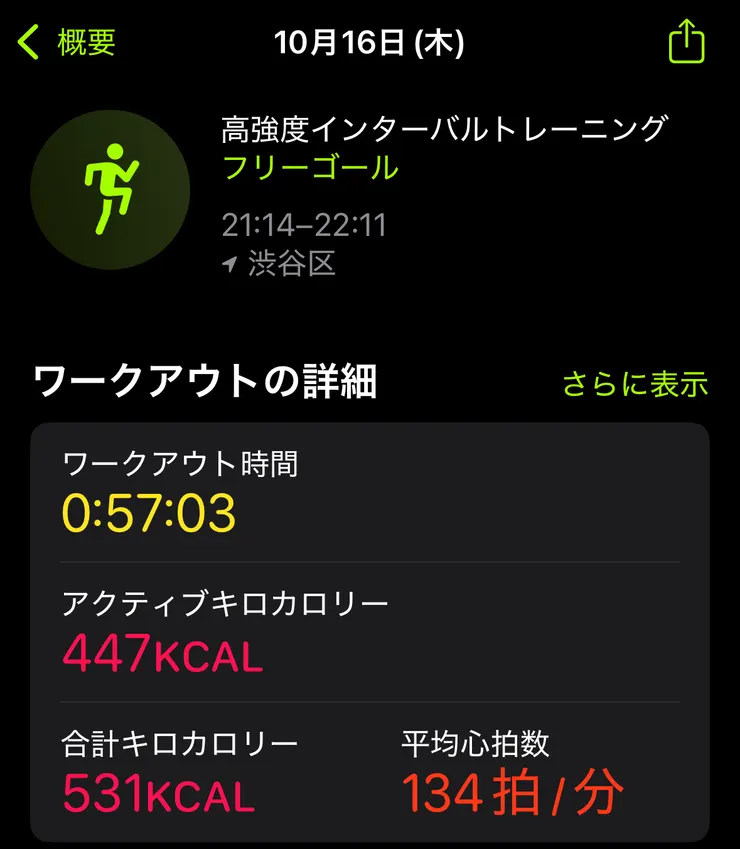The height and width of the screenshot is (849, 740).
Task: Tap さらに表示 to show more details
Action: coord(634,384)
